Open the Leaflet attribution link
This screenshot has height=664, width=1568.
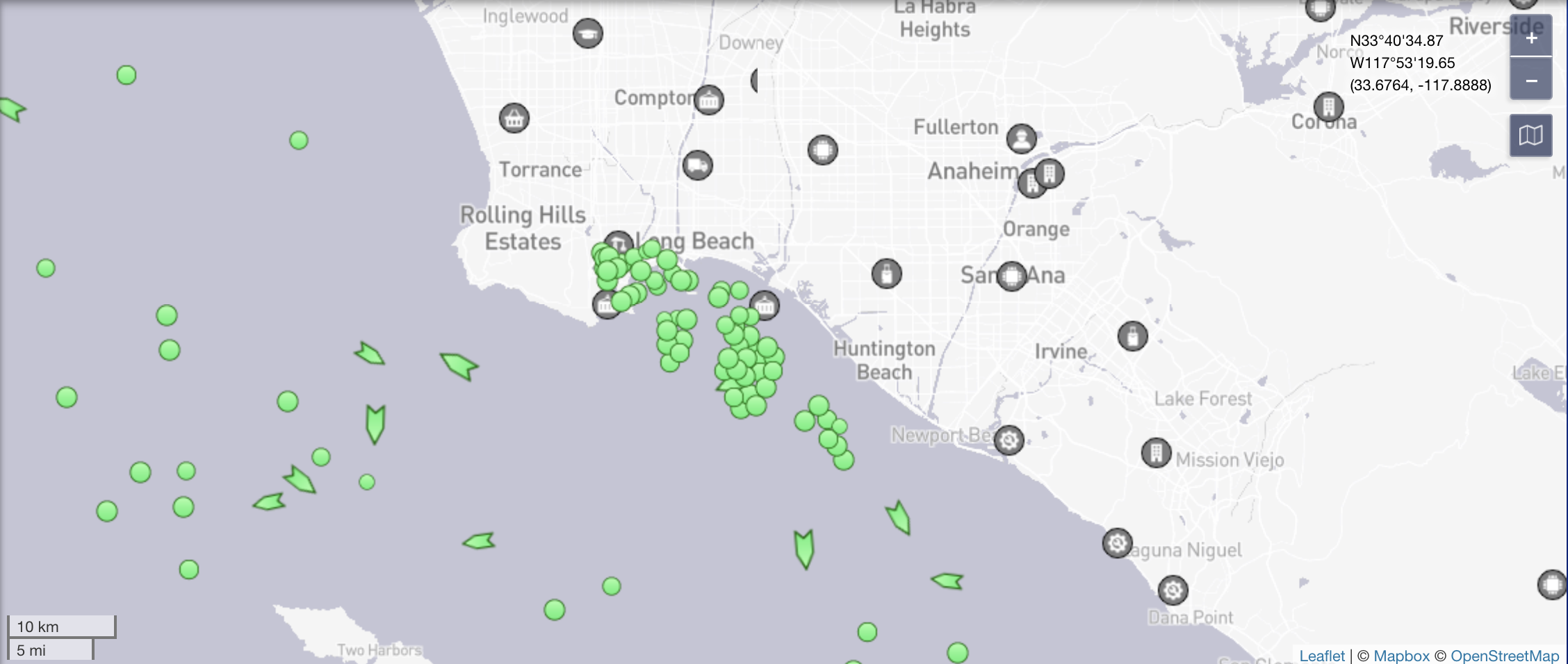pos(1322,655)
